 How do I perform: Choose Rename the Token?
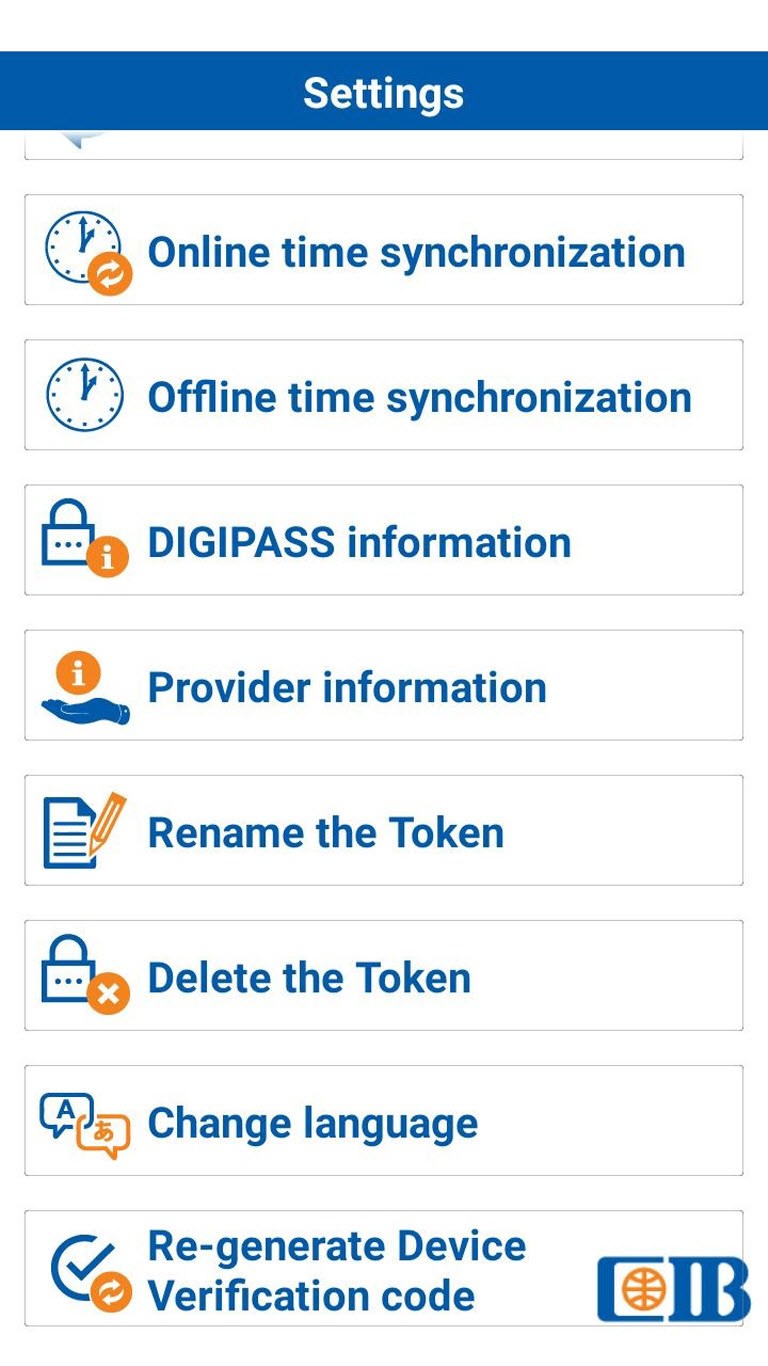[x=384, y=830]
